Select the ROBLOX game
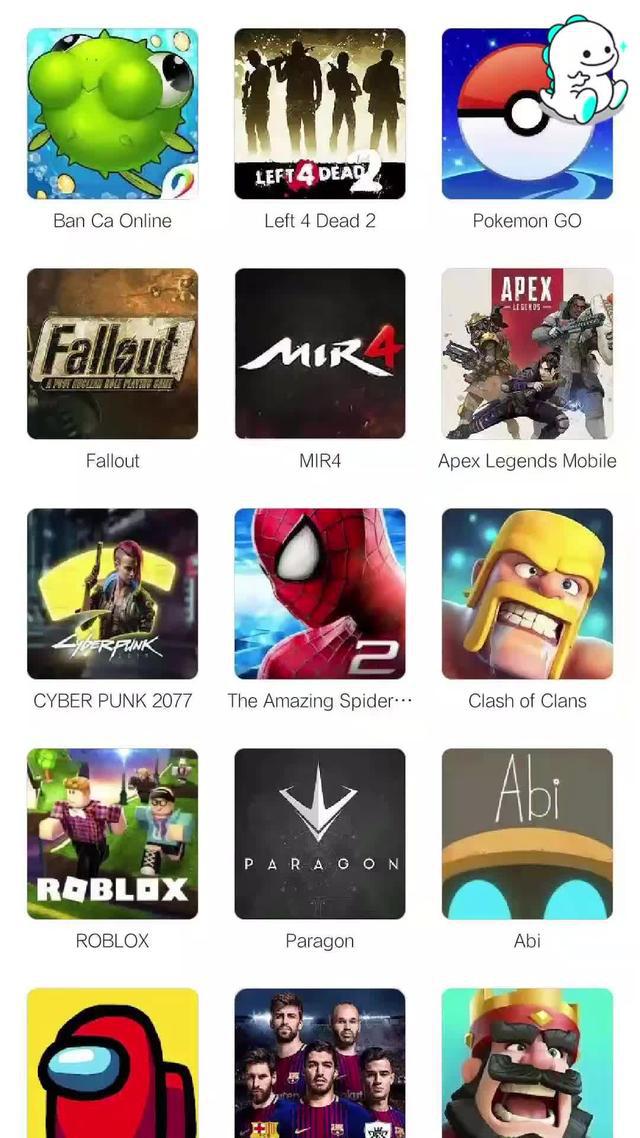 click(x=112, y=833)
